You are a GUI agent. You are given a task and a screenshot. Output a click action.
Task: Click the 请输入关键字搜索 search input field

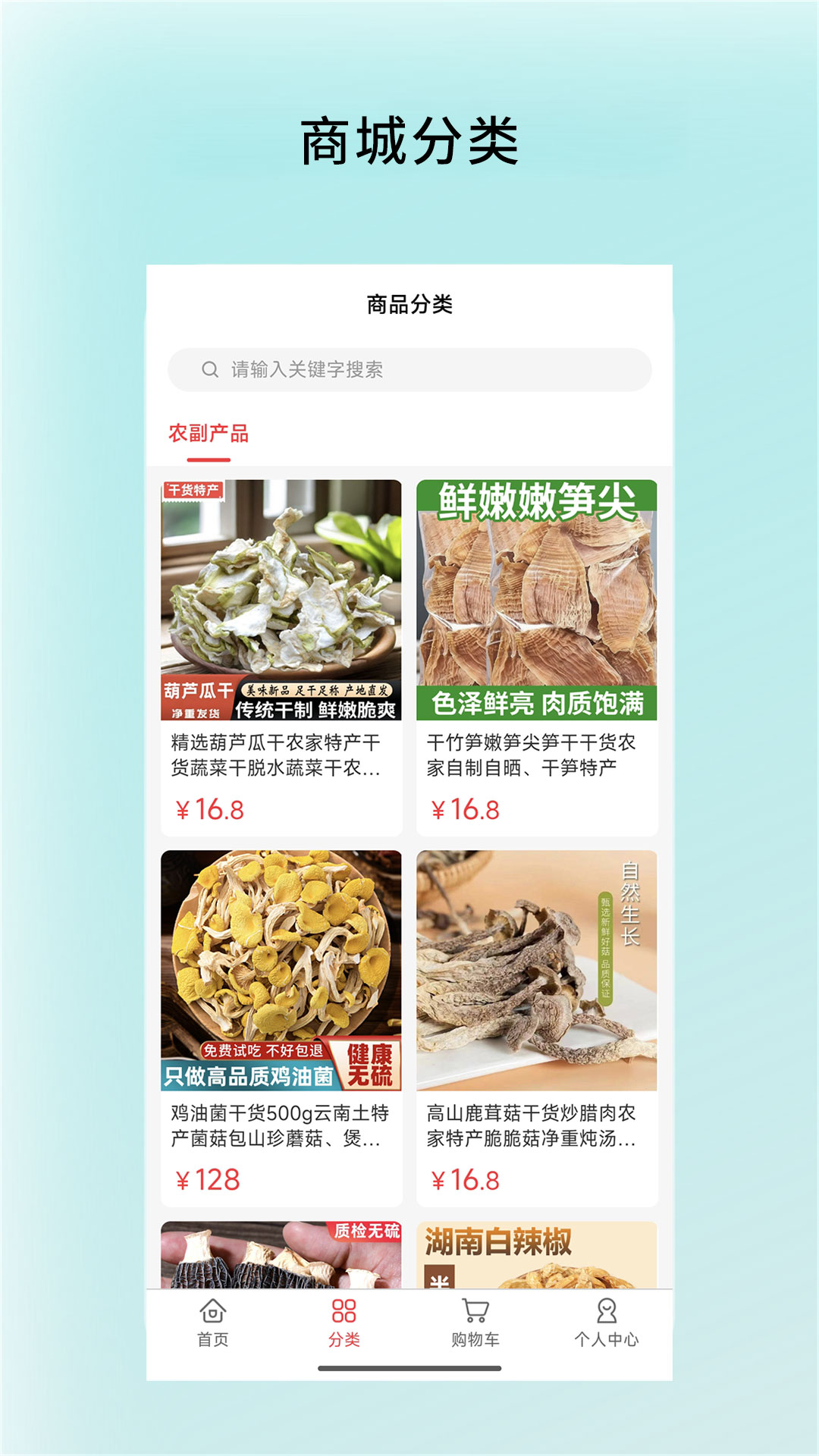click(x=409, y=369)
